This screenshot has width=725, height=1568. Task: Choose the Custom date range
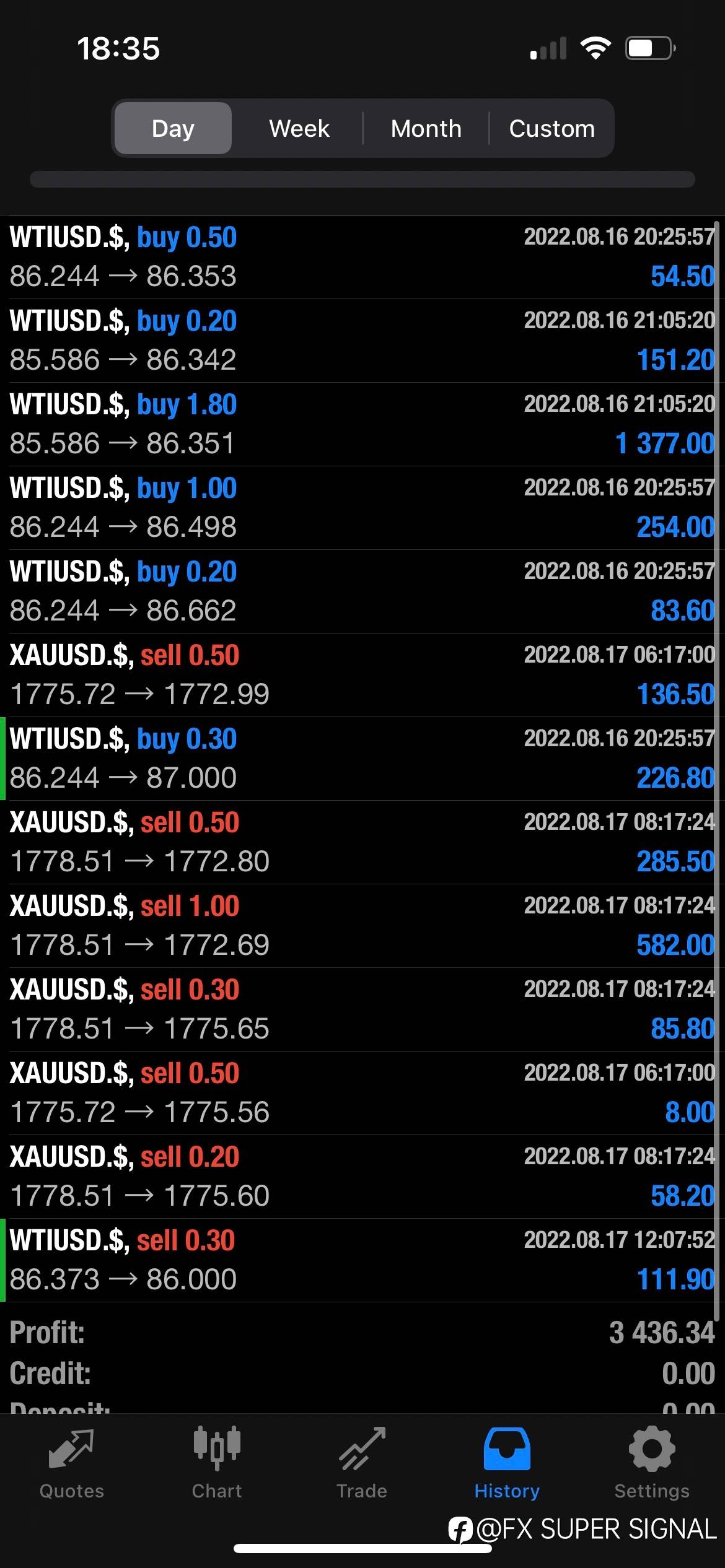pyautogui.click(x=551, y=128)
